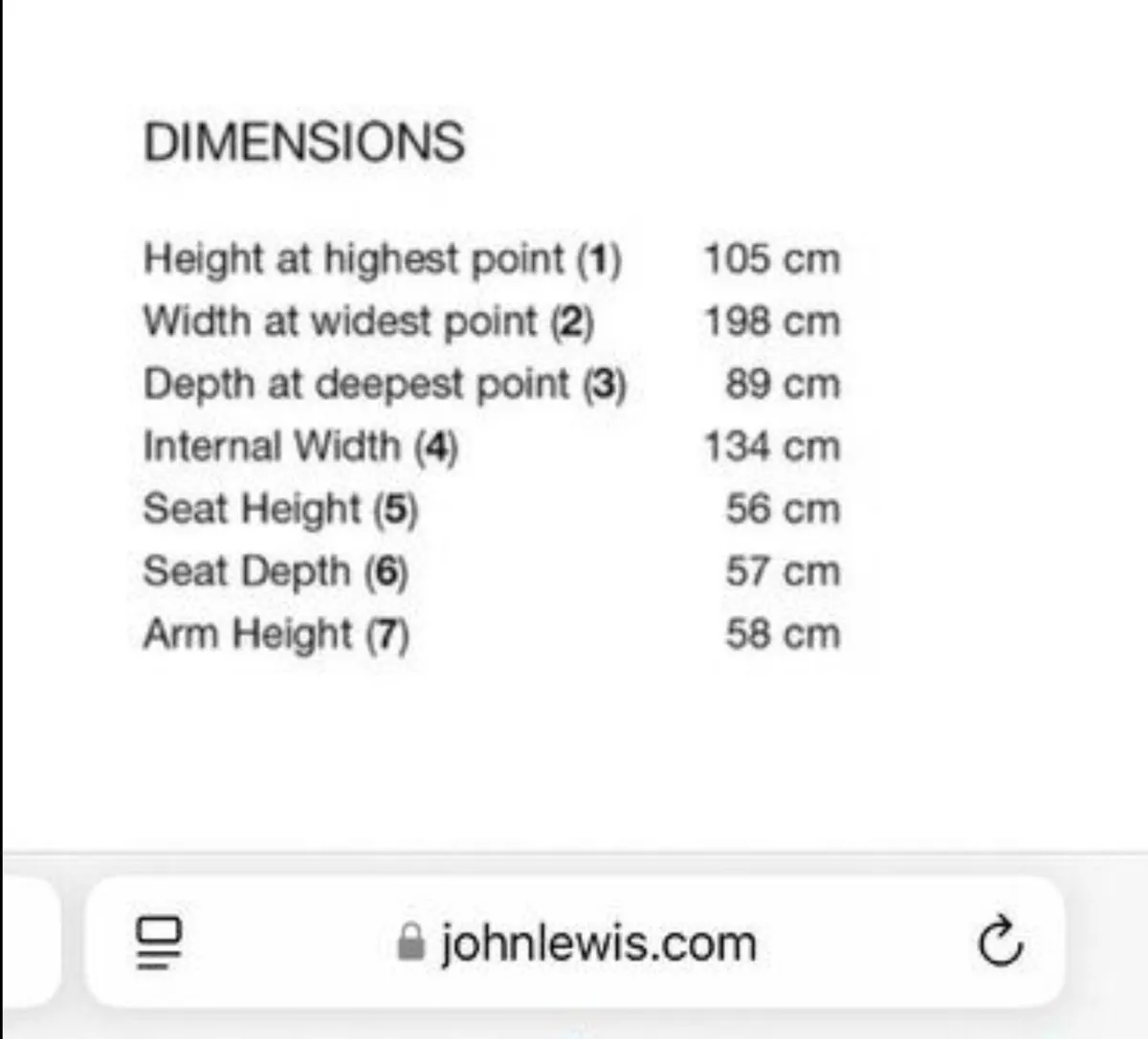This screenshot has width=1148, height=1039.
Task: Open the page reader menu icon
Action: [159, 942]
